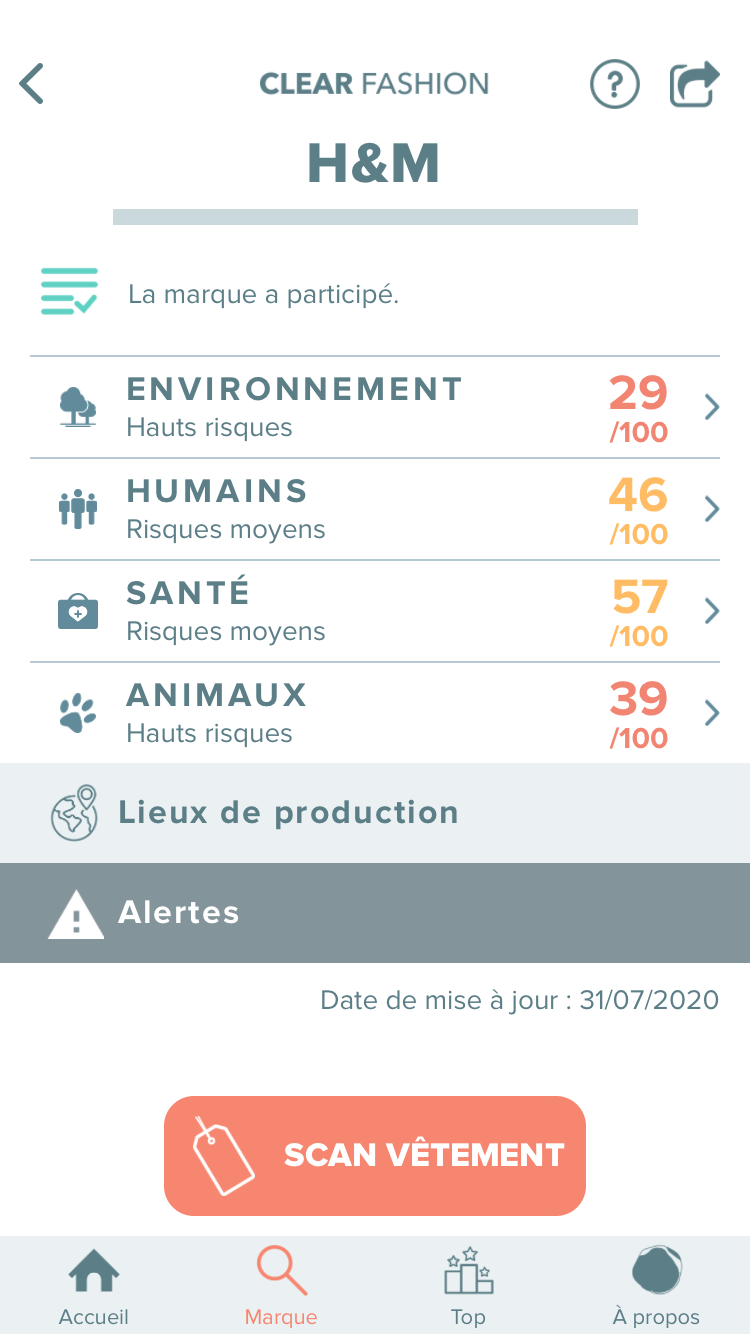Expand Lieux de production section
This screenshot has width=750, height=1334.
pos(375,813)
